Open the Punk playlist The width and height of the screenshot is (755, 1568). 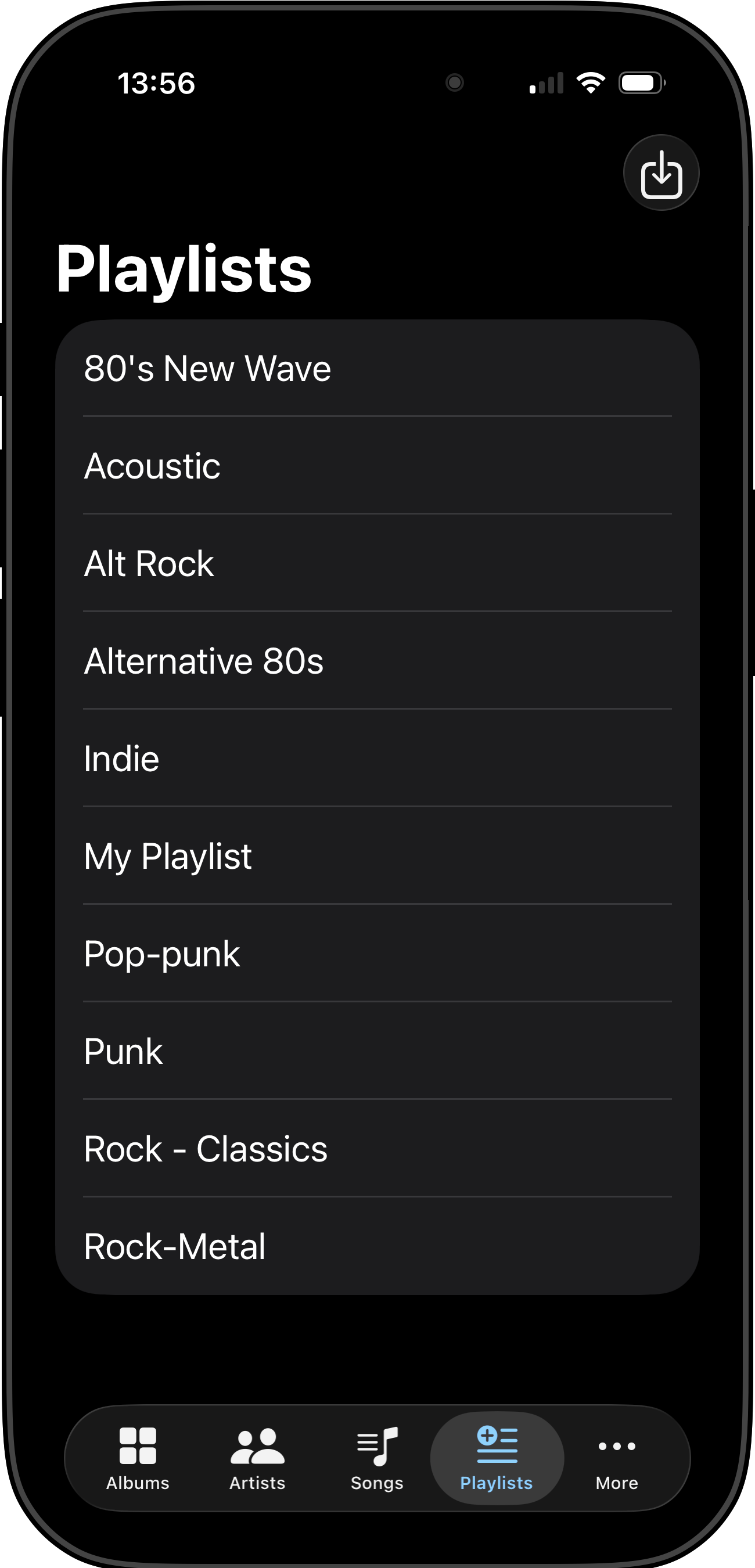(378, 1052)
